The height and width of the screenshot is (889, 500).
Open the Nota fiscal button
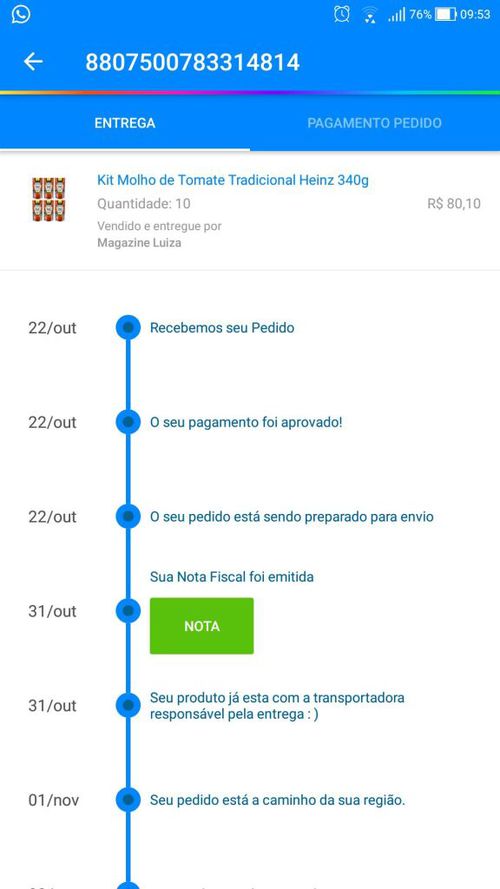click(201, 626)
